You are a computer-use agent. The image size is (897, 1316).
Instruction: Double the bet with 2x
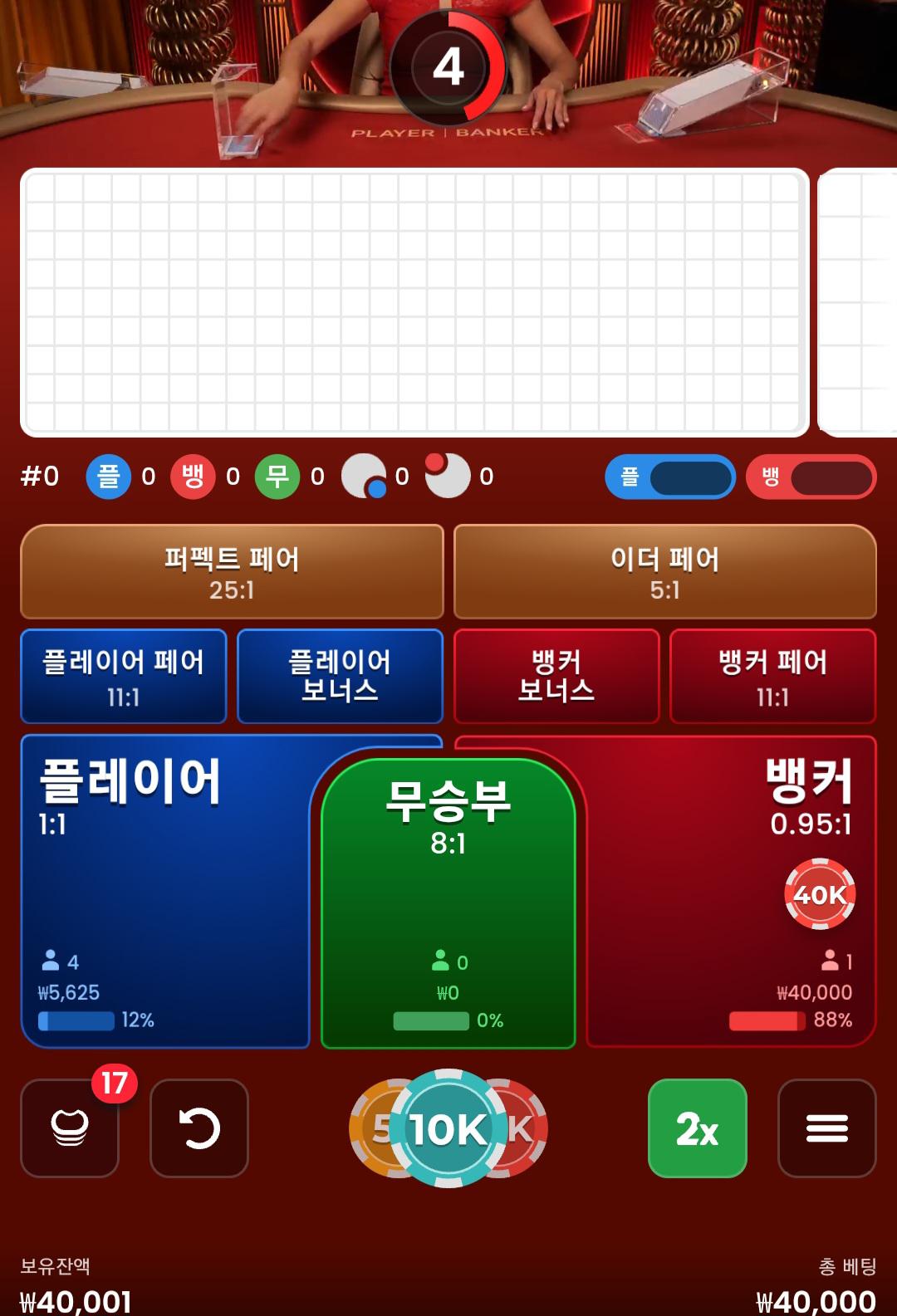click(697, 1128)
